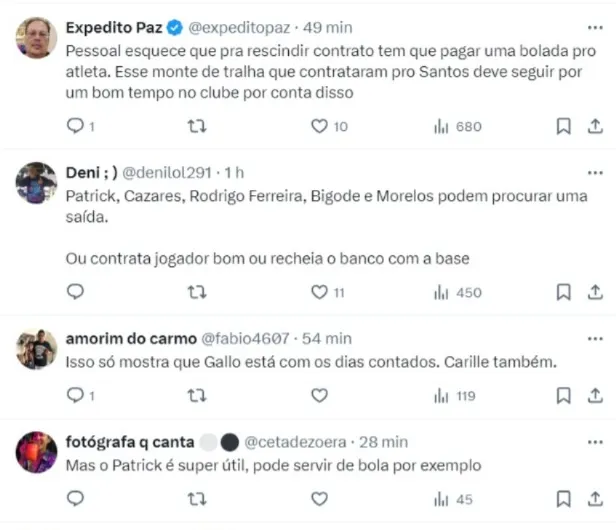Reply to Deni's tweet about Patrick and Cazares
The width and height of the screenshot is (616, 530).
[76, 292]
